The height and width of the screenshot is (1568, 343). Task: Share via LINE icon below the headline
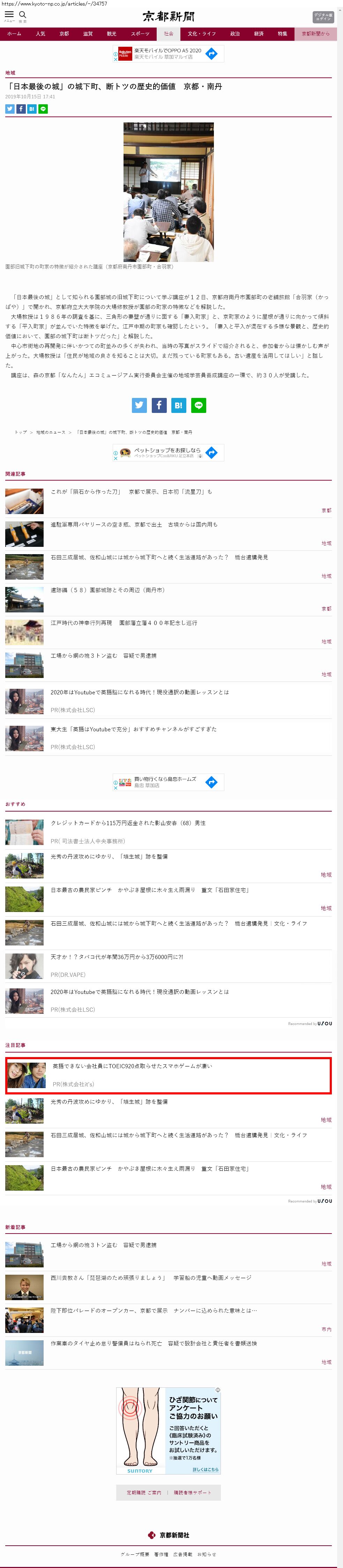click(43, 109)
